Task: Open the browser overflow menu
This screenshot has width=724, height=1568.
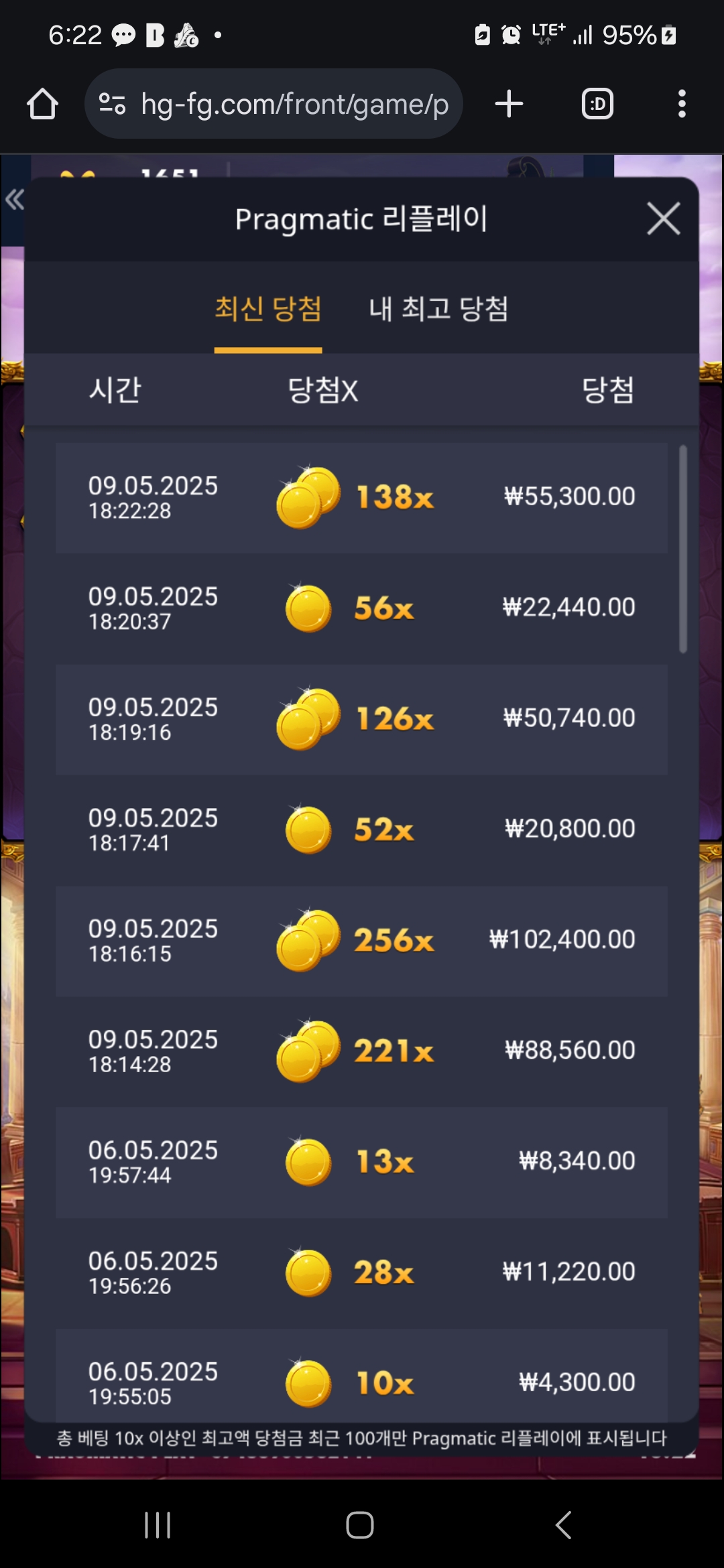Action: tap(682, 104)
